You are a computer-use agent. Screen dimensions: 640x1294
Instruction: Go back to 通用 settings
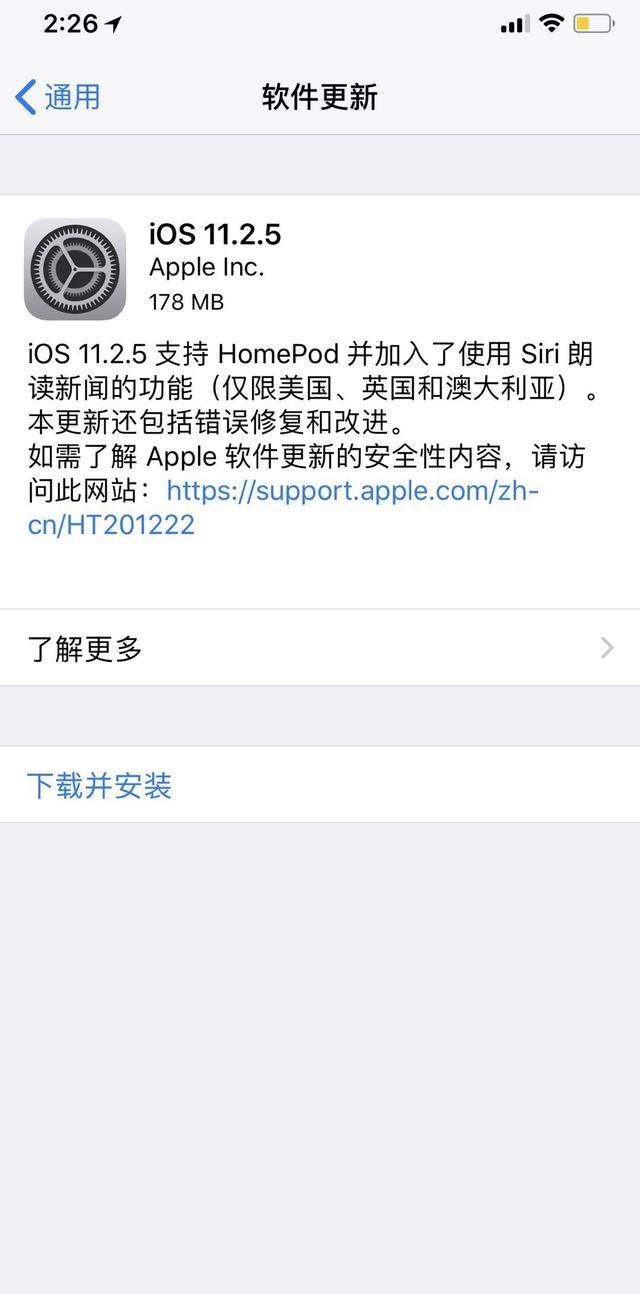[x=58, y=97]
